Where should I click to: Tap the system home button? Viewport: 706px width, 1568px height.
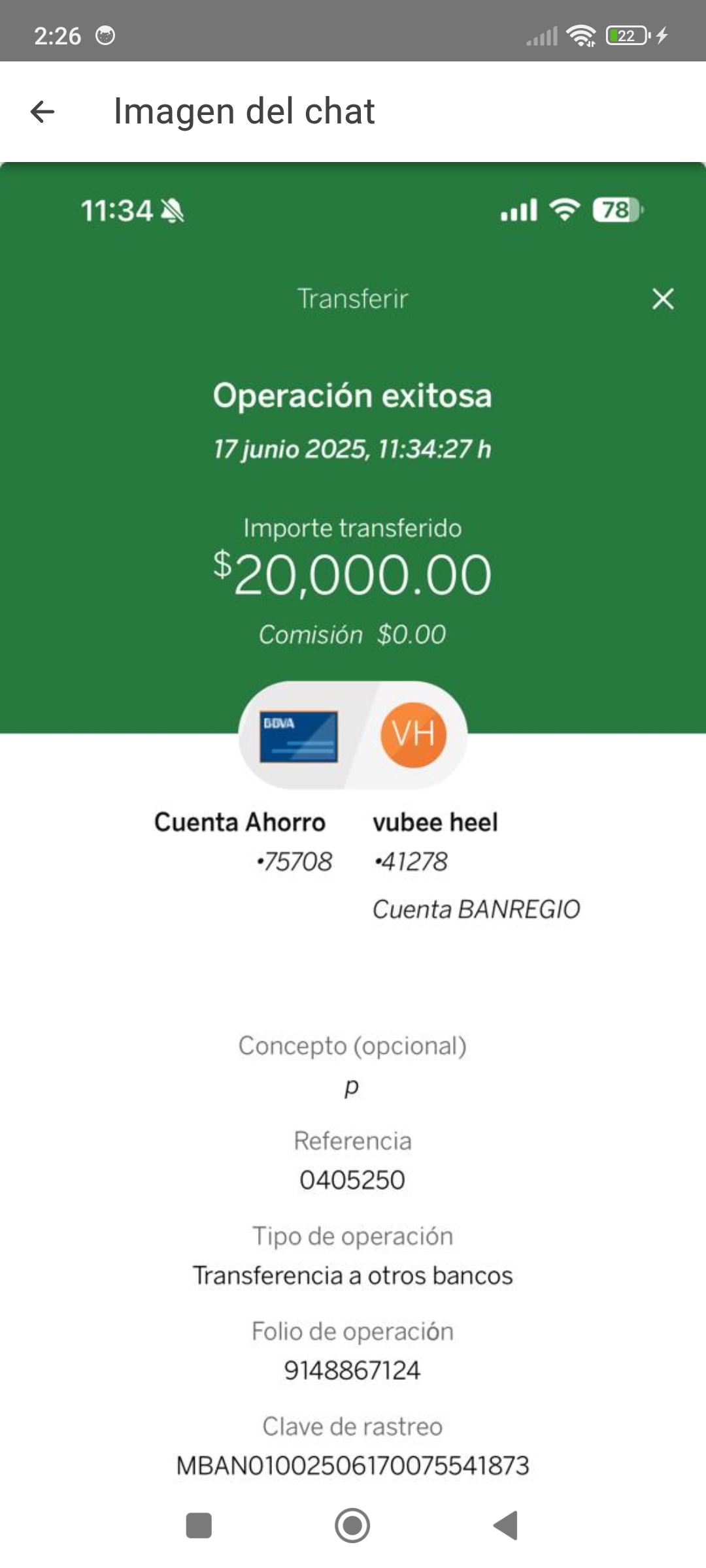352,1526
